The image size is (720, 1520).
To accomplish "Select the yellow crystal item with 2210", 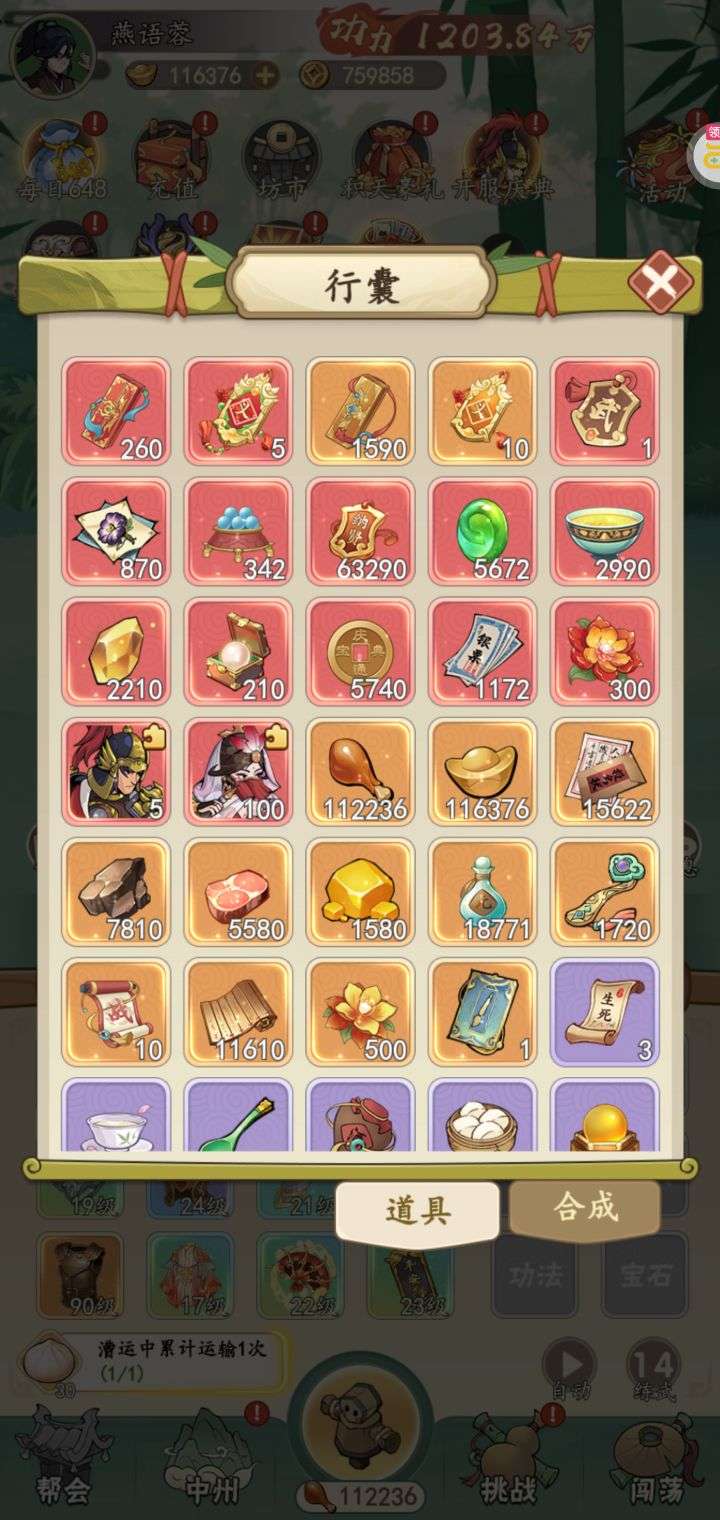I will tap(116, 651).
